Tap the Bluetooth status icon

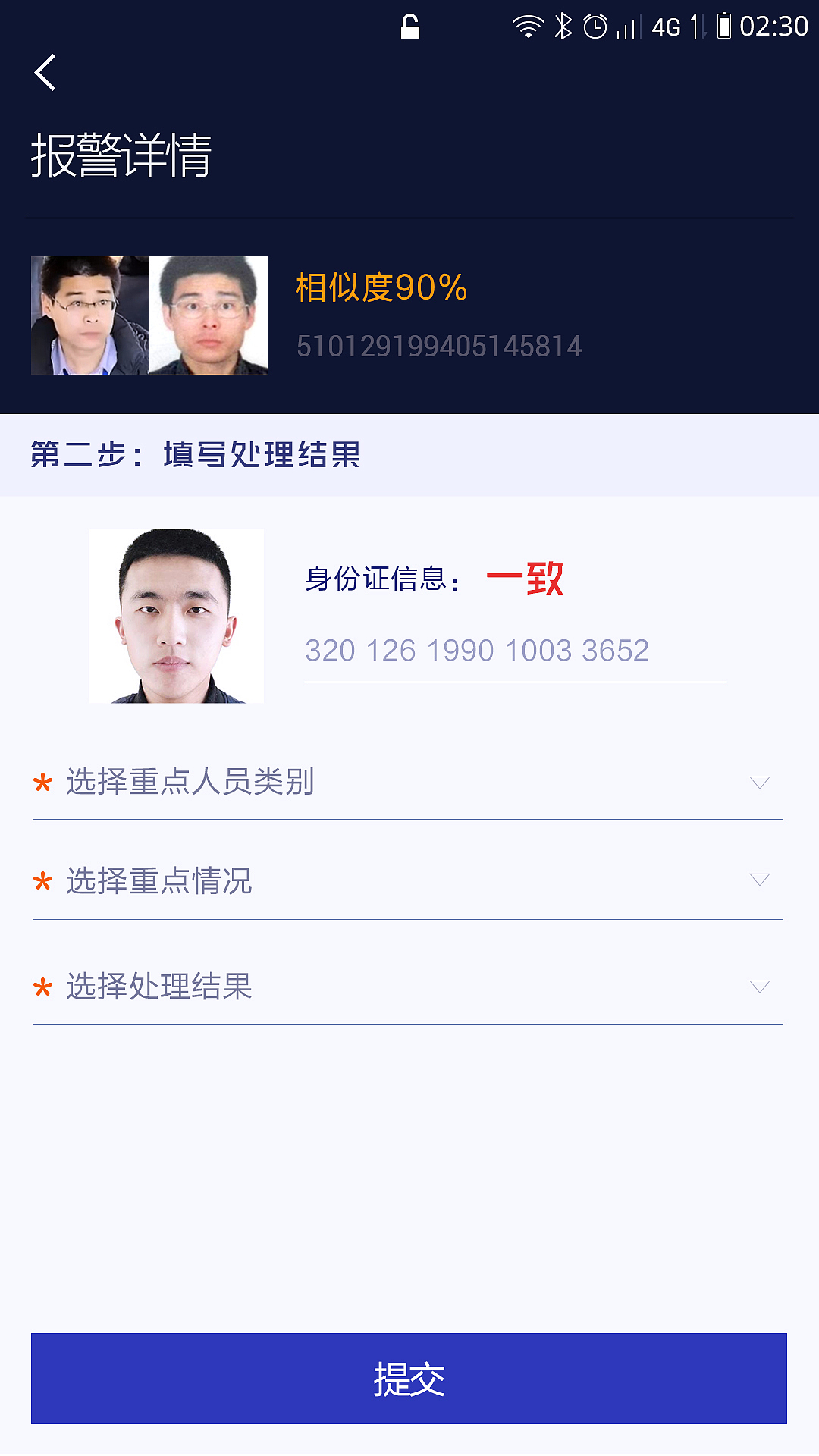point(563,24)
